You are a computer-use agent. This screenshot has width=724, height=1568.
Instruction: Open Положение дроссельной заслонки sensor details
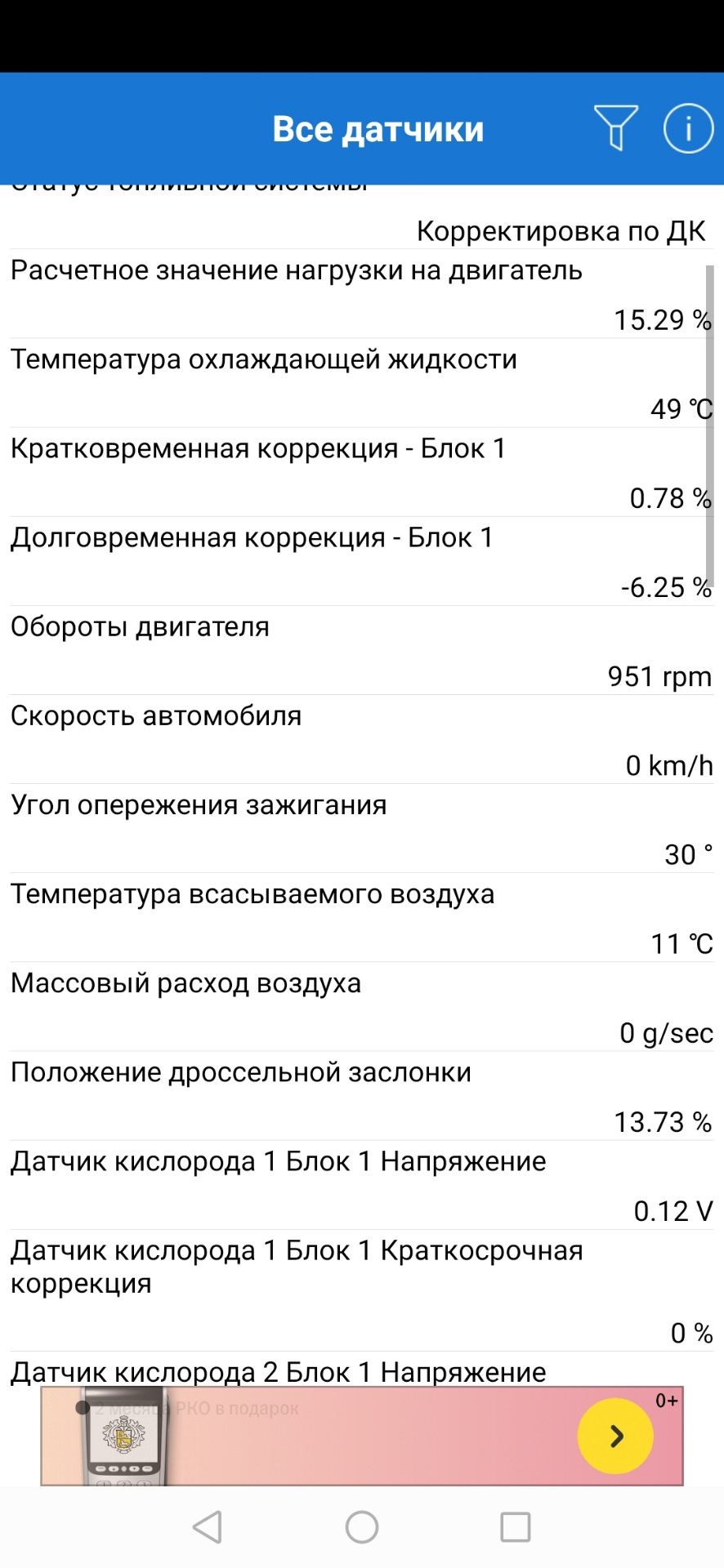tap(361, 1096)
